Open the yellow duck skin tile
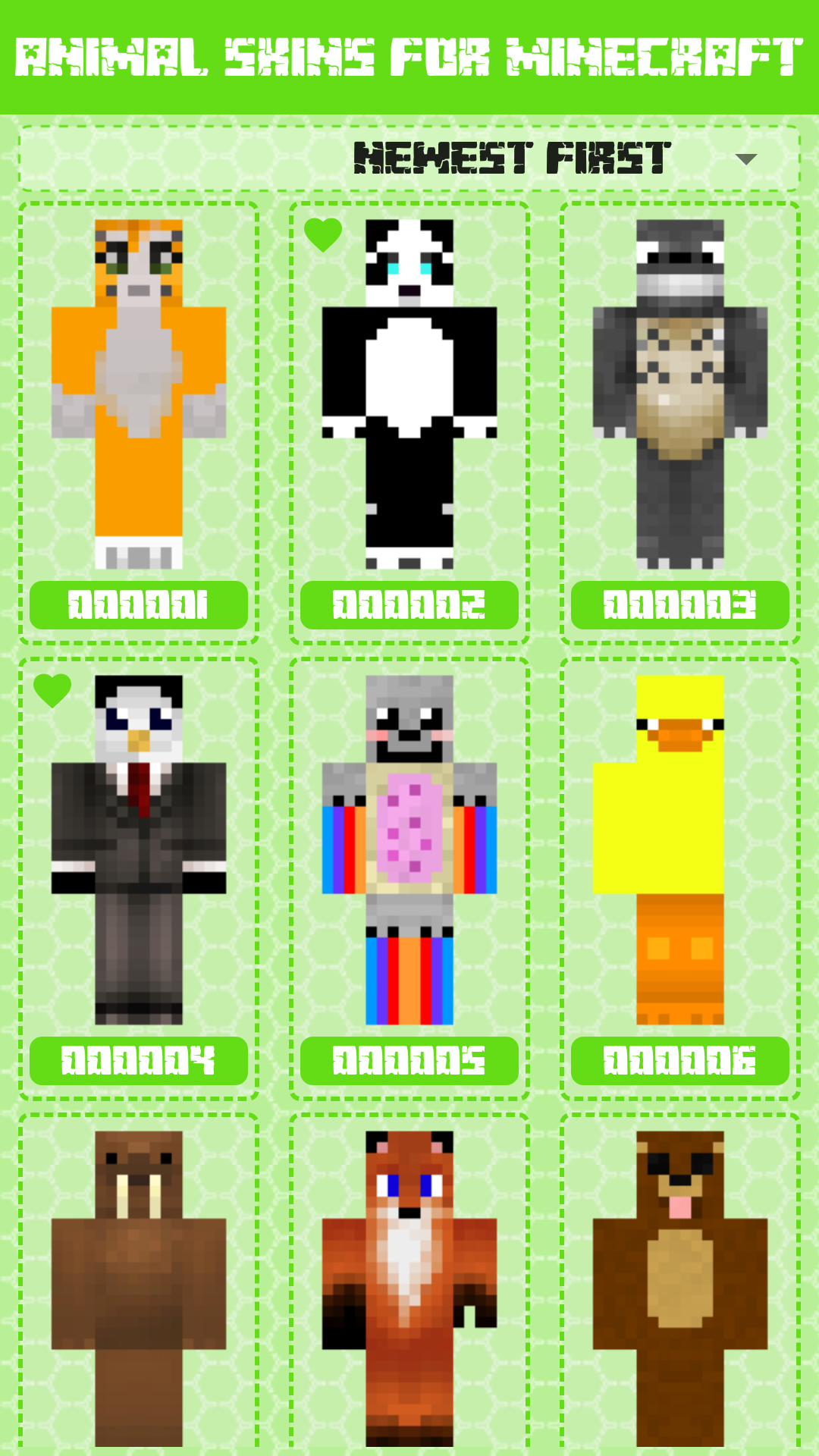 (680, 849)
